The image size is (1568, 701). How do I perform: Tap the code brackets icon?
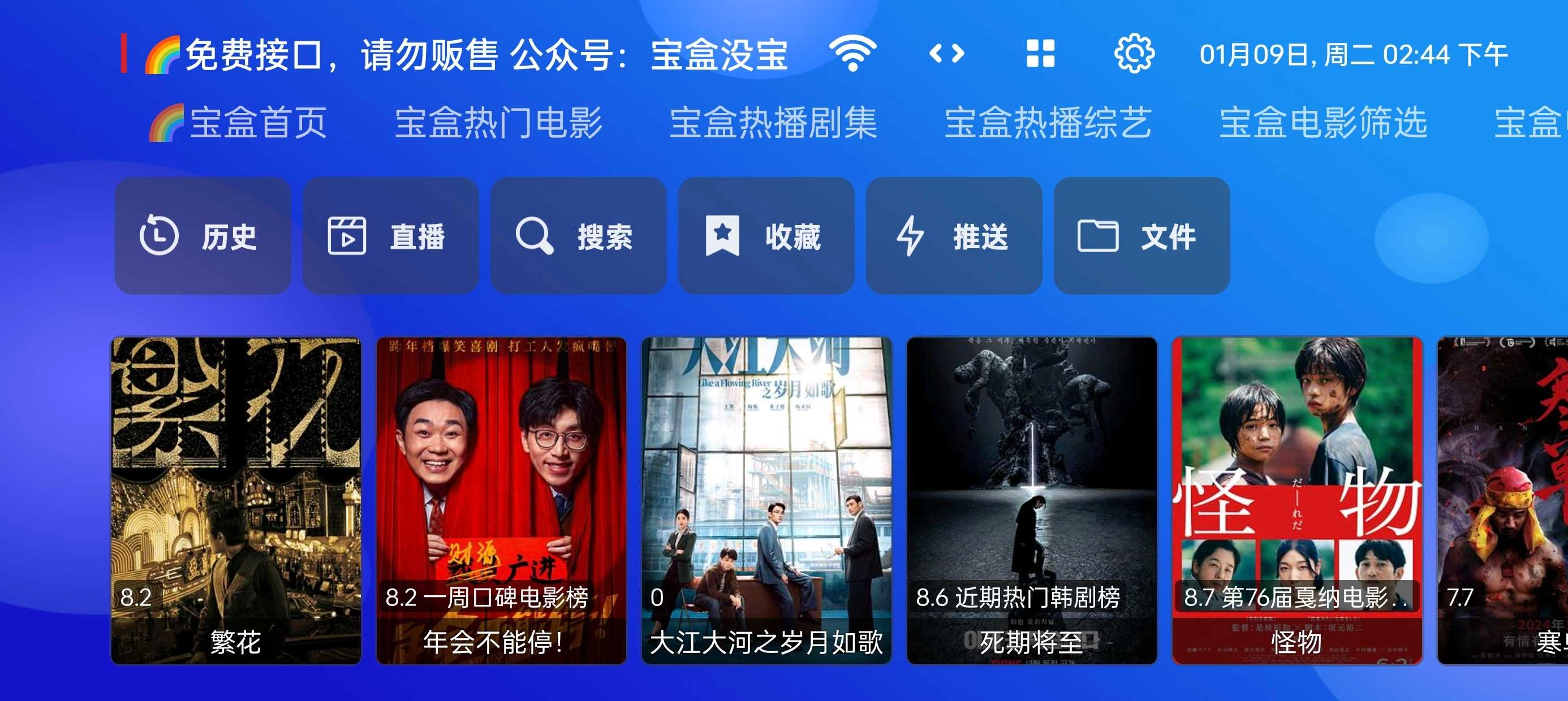946,54
